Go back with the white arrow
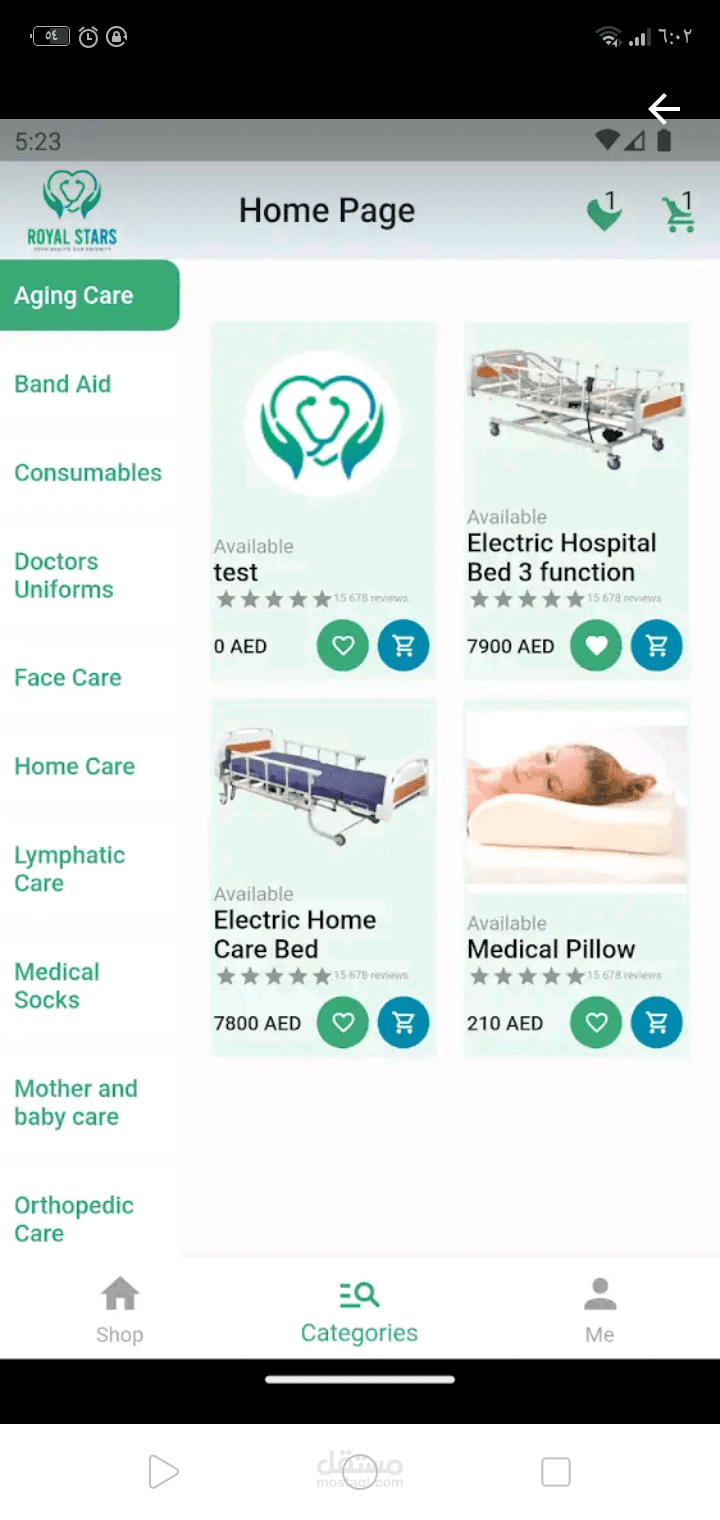720x1520 pixels. (664, 108)
